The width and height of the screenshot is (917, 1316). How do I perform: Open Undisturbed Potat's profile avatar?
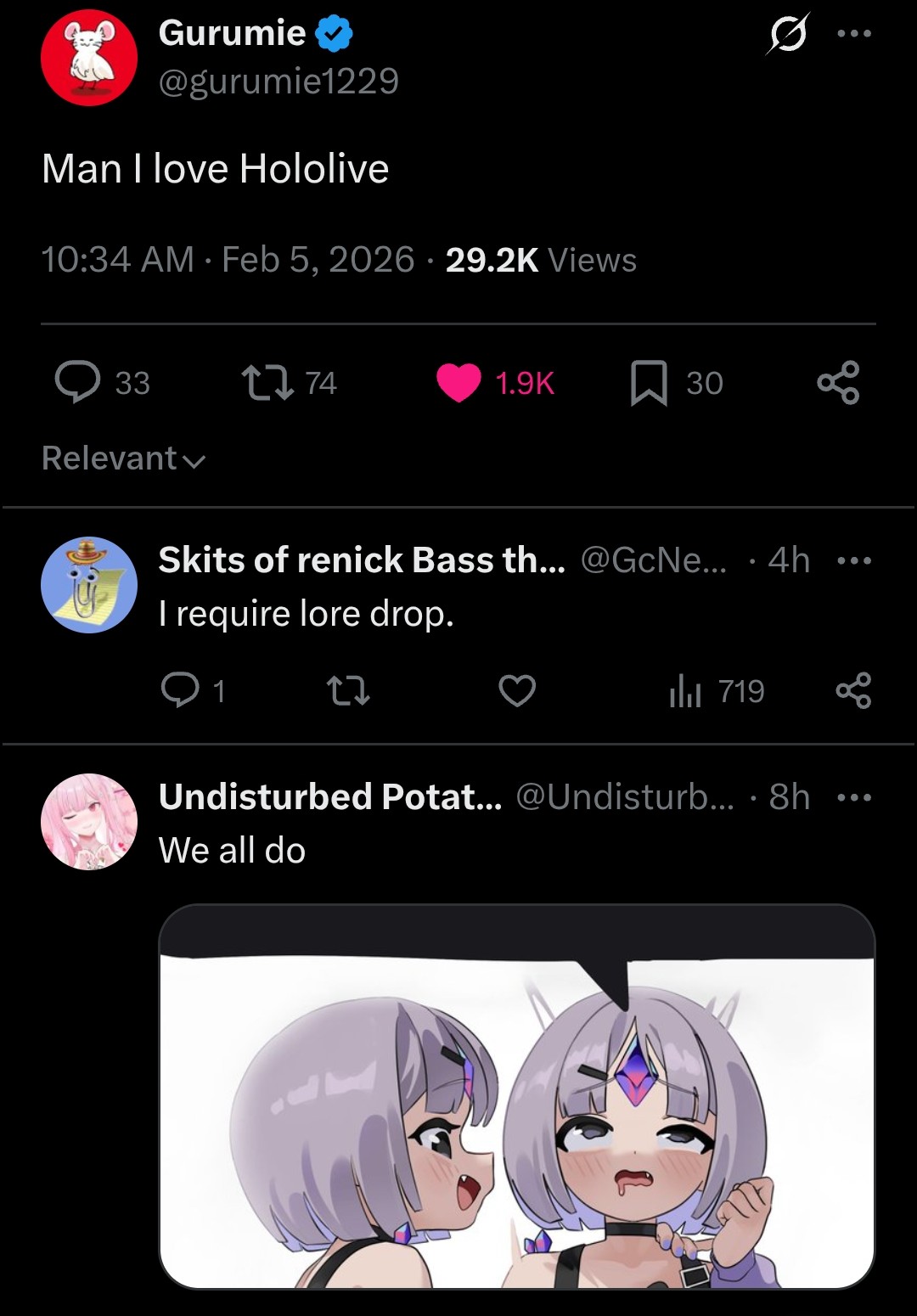point(89,822)
